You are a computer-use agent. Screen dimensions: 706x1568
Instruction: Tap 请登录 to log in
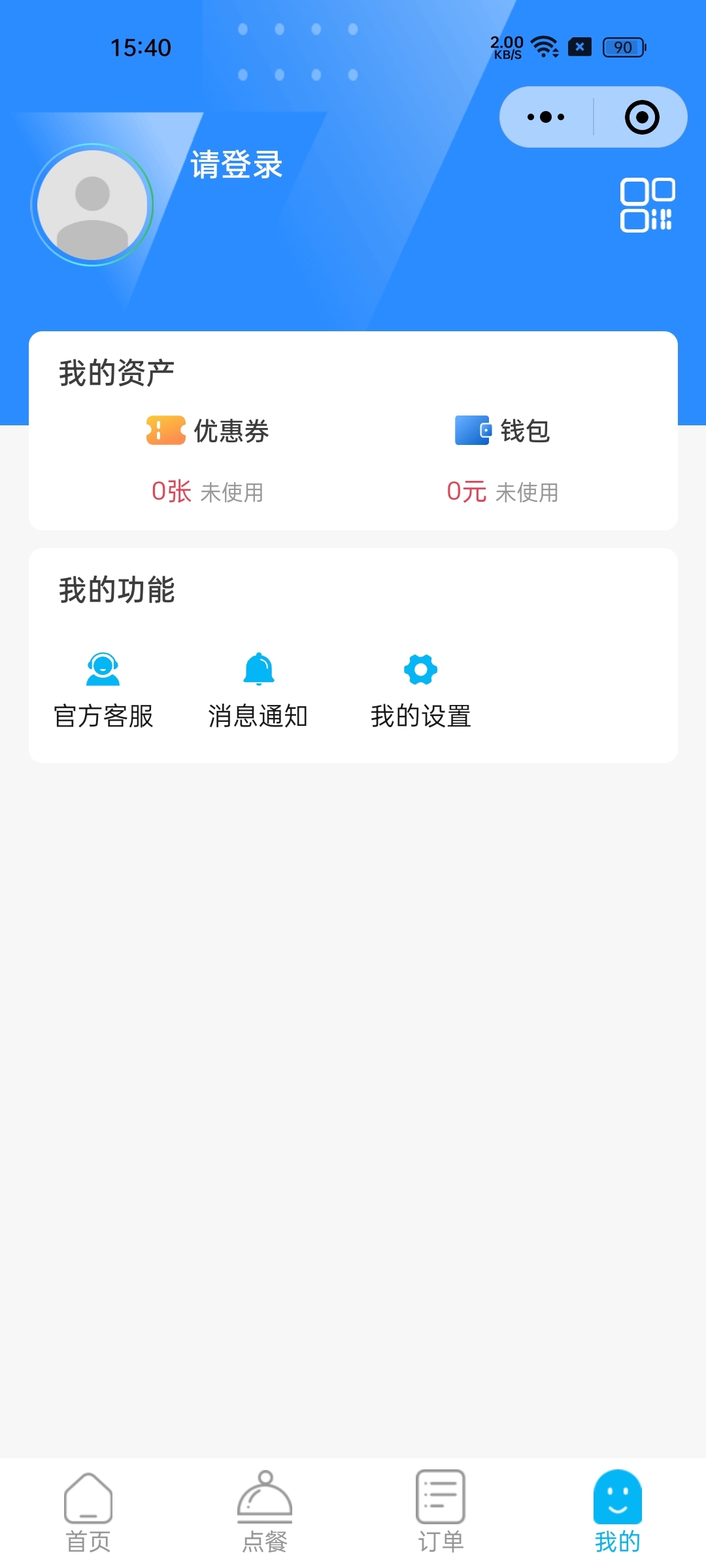(236, 165)
